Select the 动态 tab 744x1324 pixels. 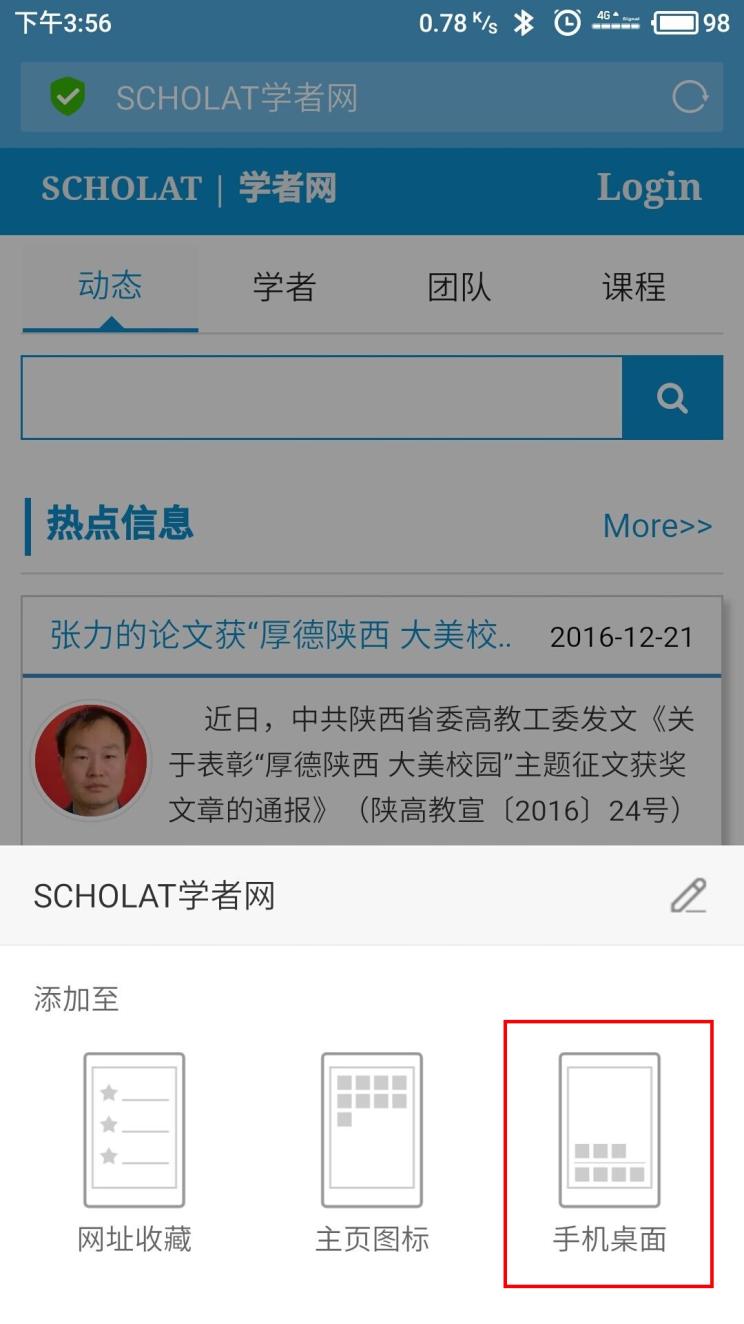coord(110,288)
